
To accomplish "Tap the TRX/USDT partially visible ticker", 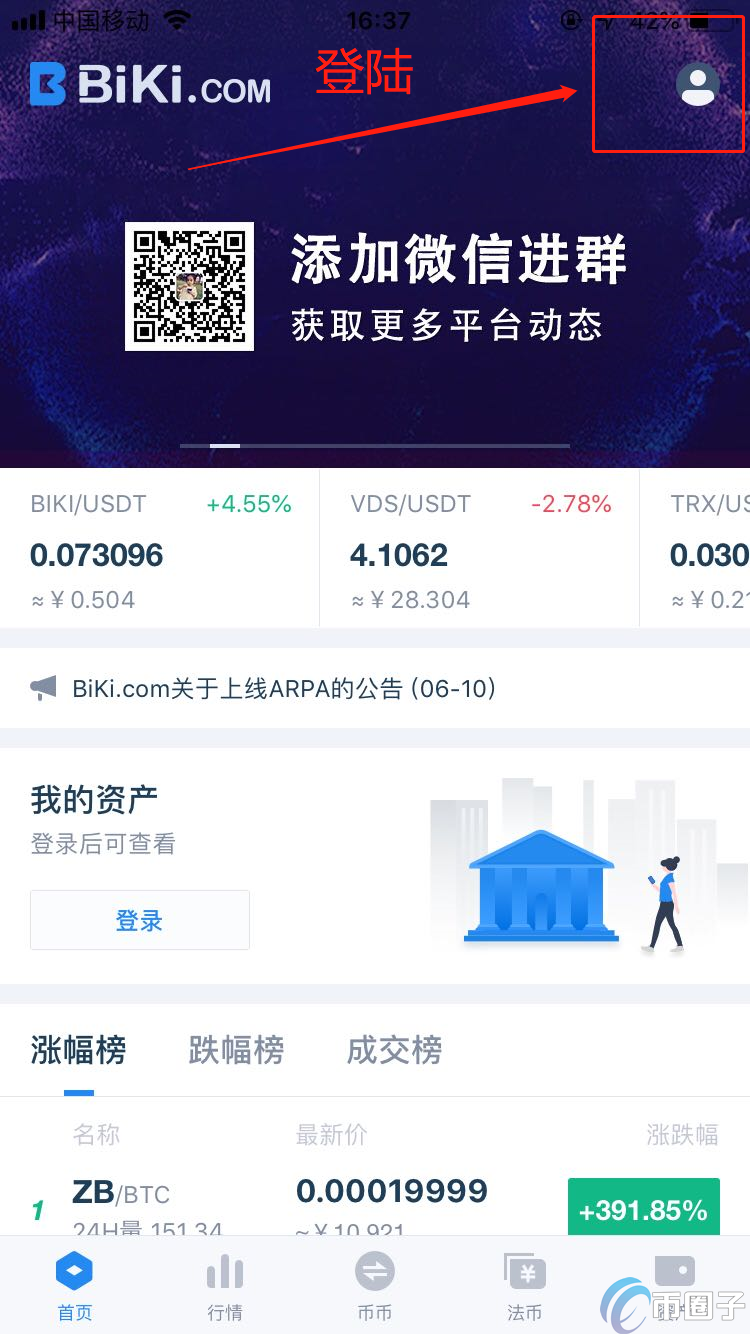I will pos(710,550).
